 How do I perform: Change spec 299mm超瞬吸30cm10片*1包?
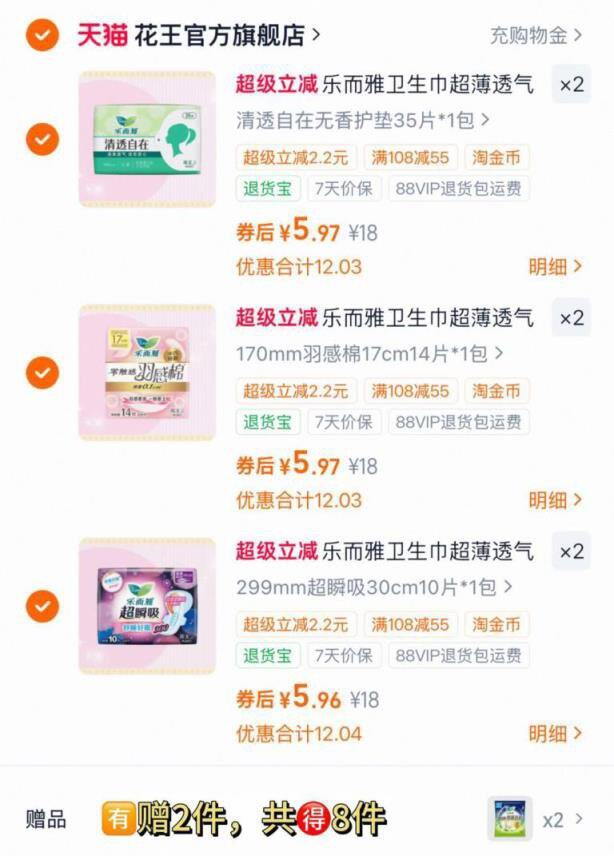[374, 587]
